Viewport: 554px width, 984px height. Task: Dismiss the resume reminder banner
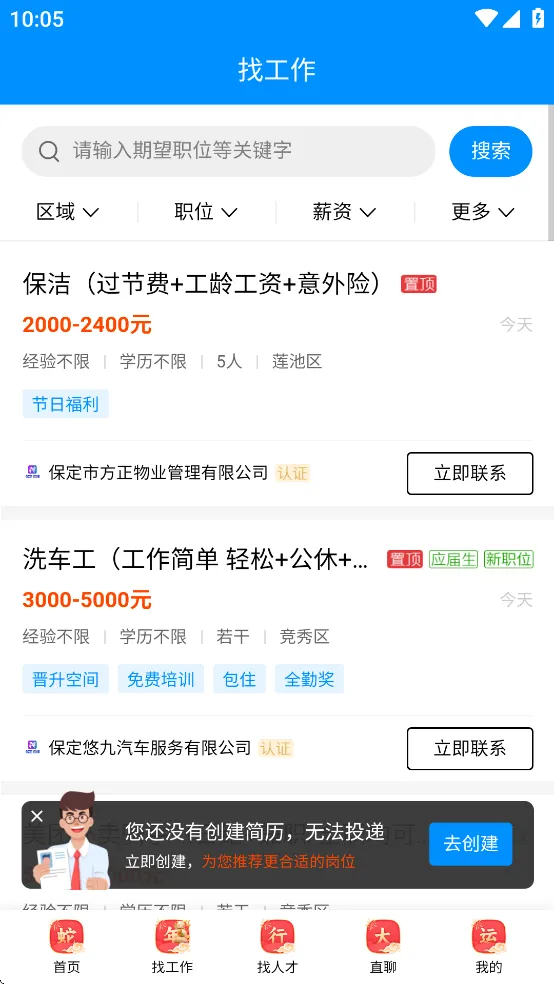pos(37,816)
